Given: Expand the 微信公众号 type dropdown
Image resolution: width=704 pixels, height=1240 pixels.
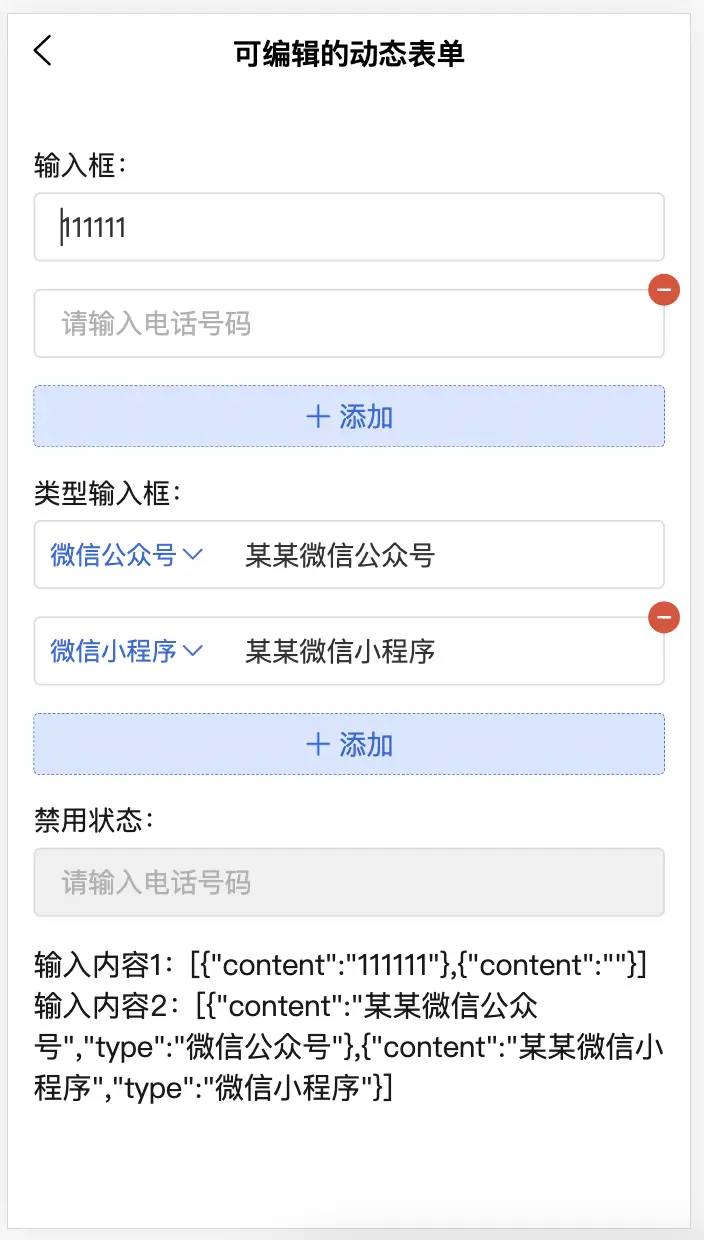Looking at the screenshot, I should click(x=127, y=555).
